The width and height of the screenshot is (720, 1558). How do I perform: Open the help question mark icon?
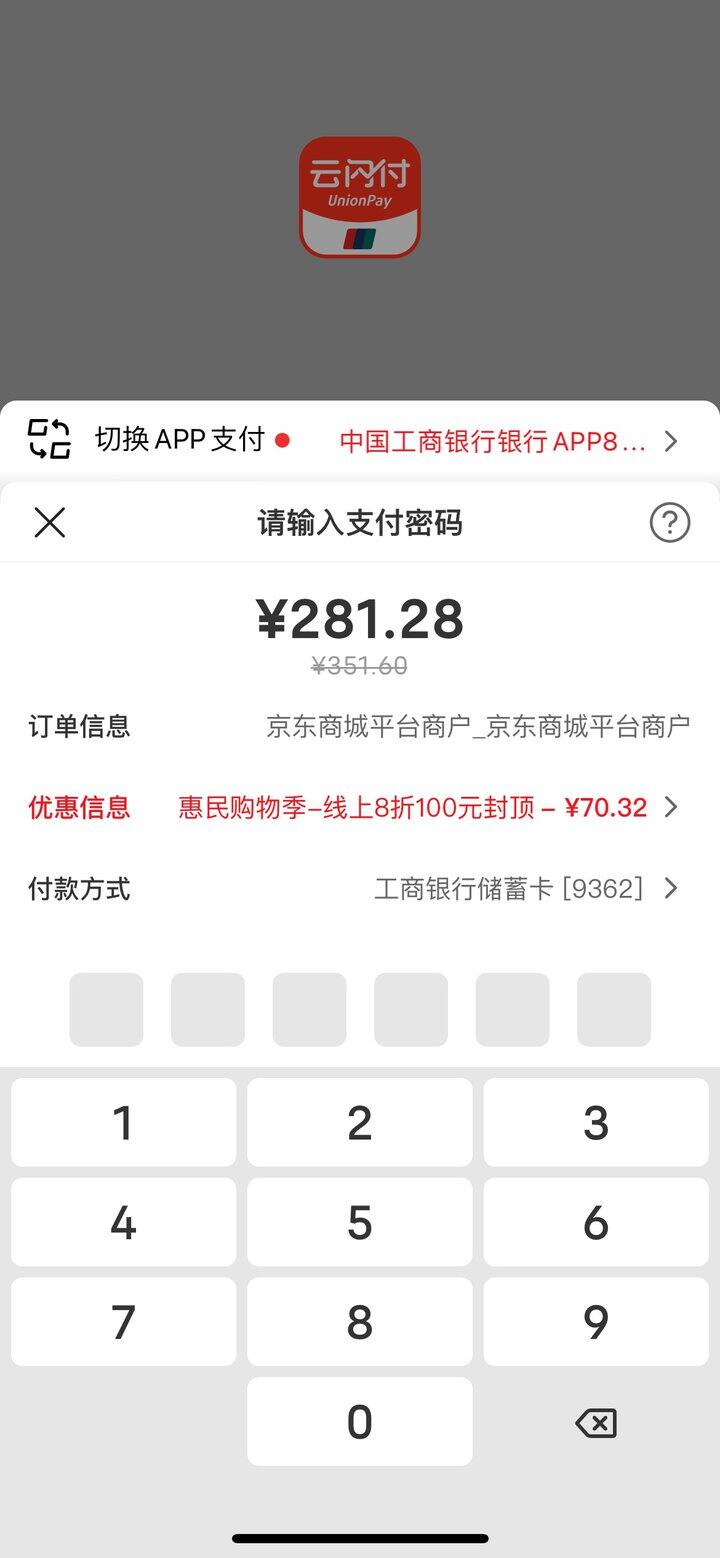click(669, 523)
